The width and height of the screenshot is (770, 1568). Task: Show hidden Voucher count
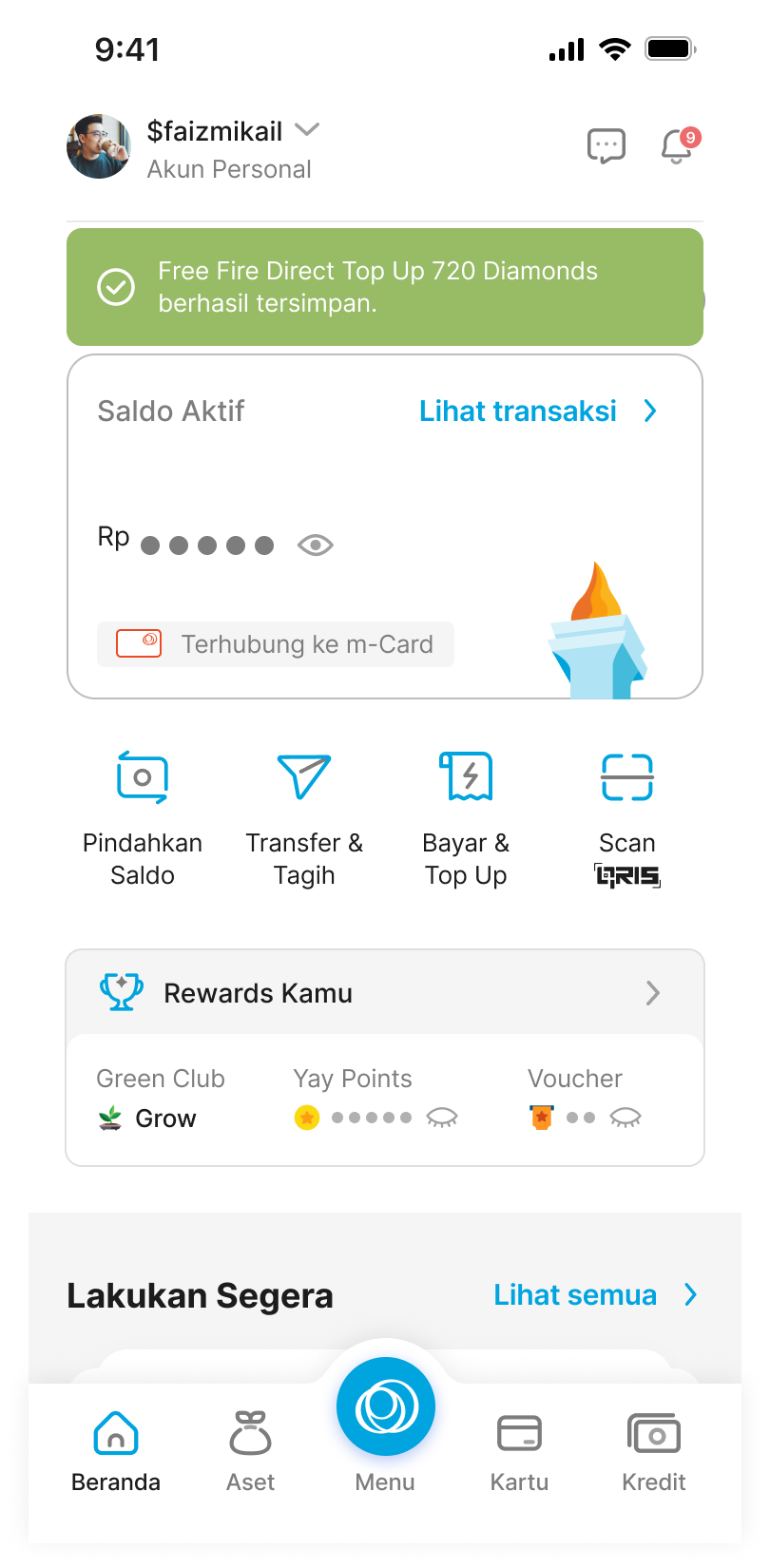click(x=626, y=1118)
